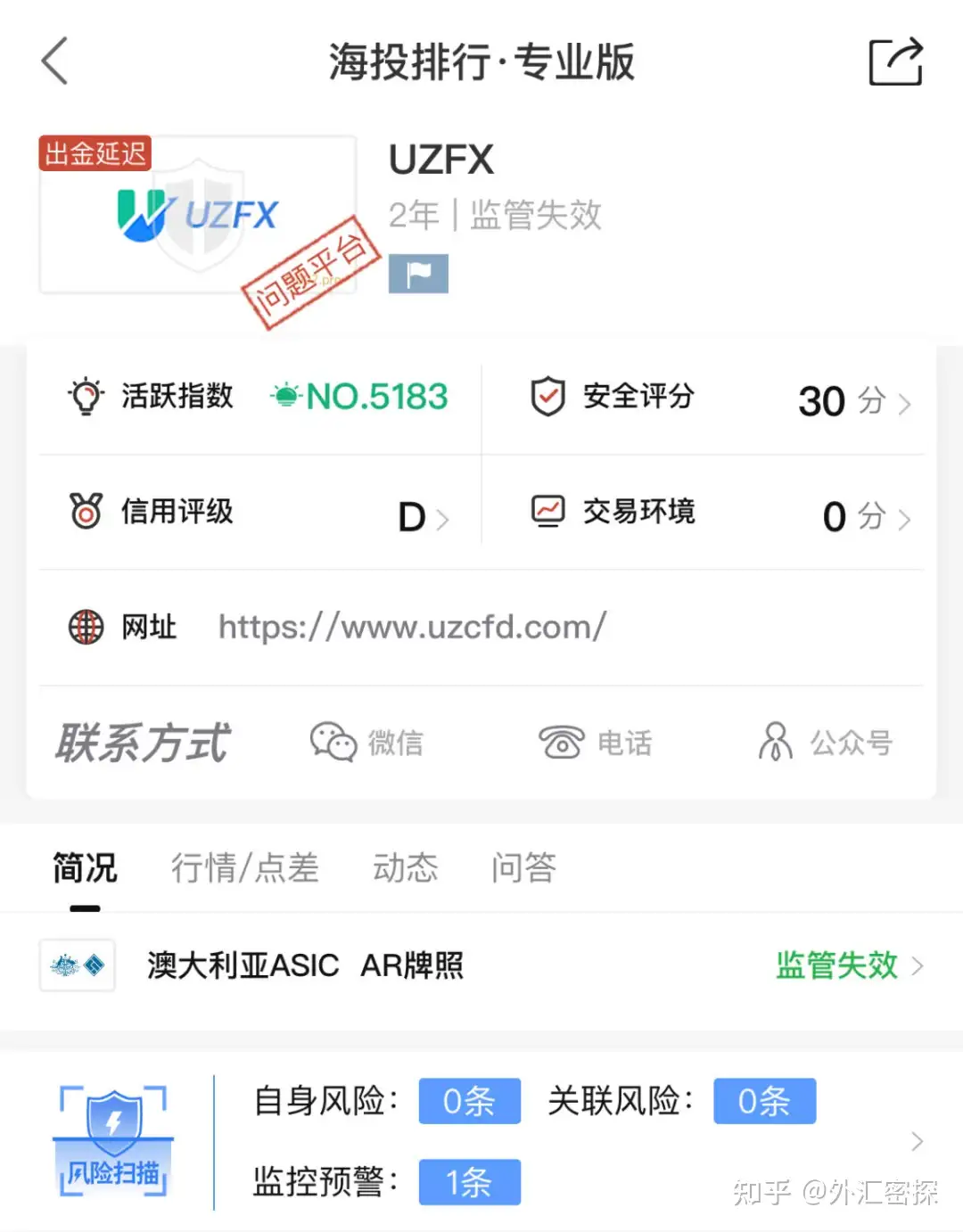Open the 安全评分 30分 details
The height and width of the screenshot is (1232, 963).
720,398
